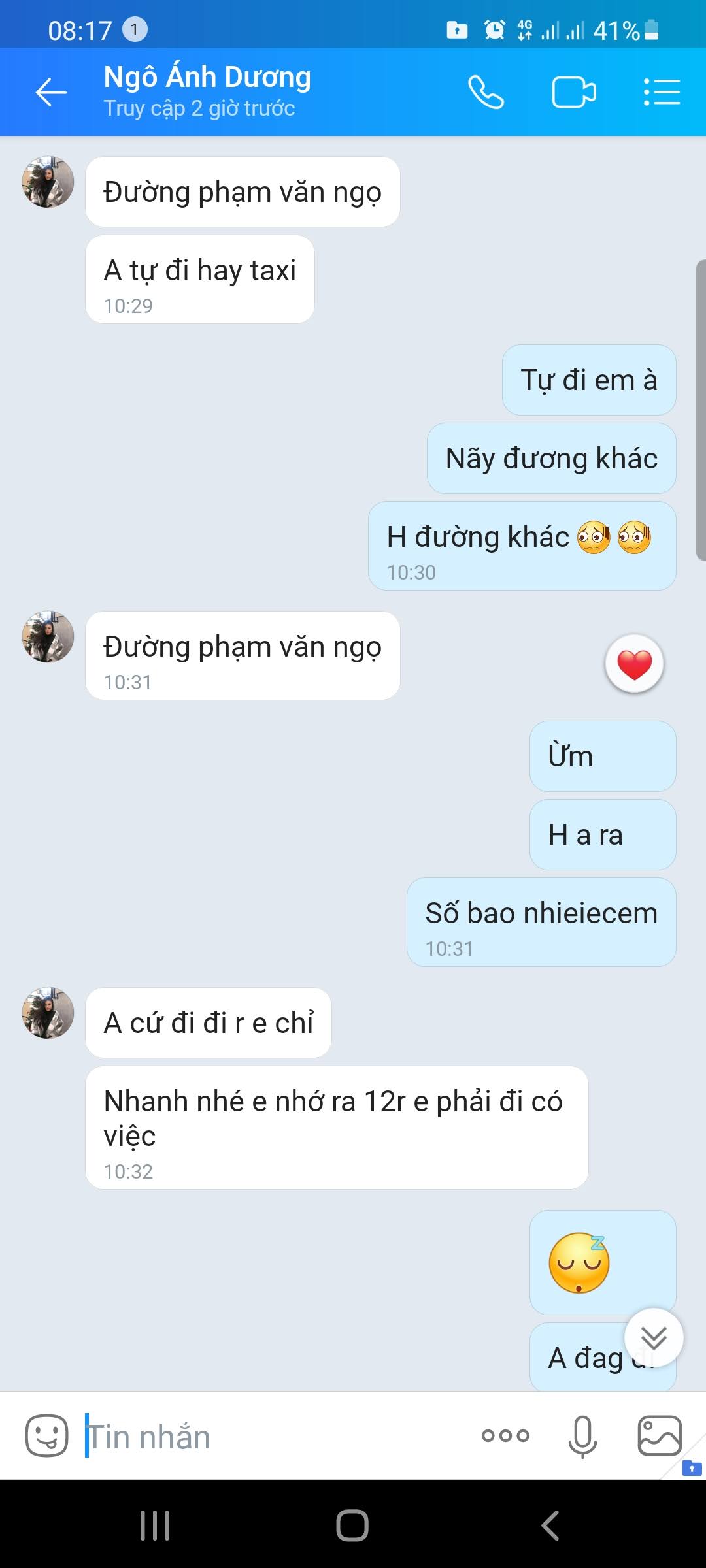Screen dimensions: 706x1568
Task: Open the sticker and emoji picker
Action: tap(46, 1435)
